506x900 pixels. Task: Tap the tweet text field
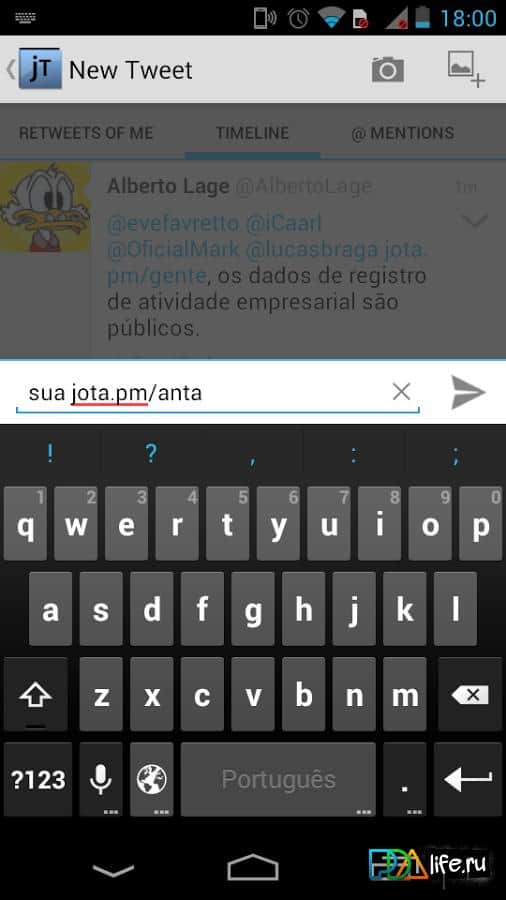click(x=218, y=393)
